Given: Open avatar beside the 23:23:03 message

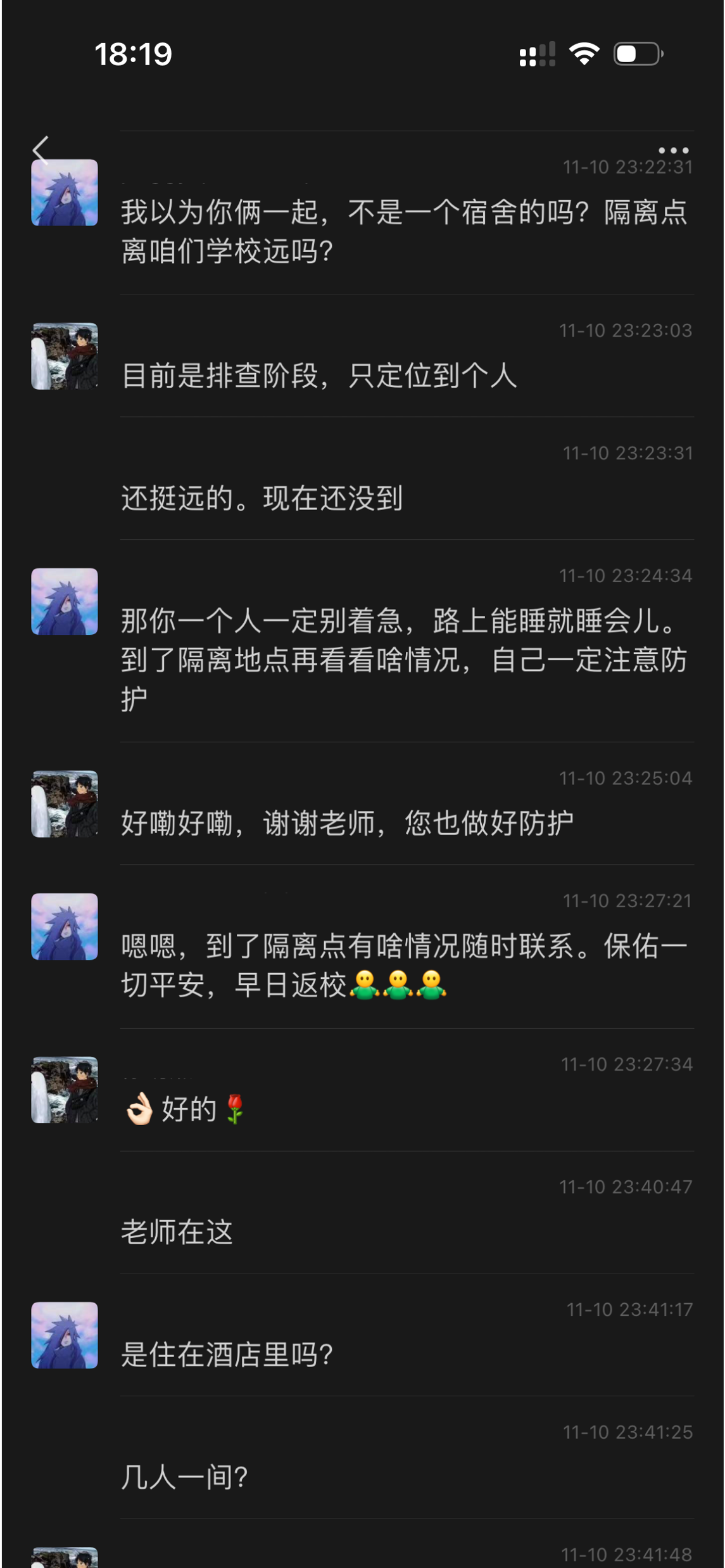Looking at the screenshot, I should [x=65, y=356].
